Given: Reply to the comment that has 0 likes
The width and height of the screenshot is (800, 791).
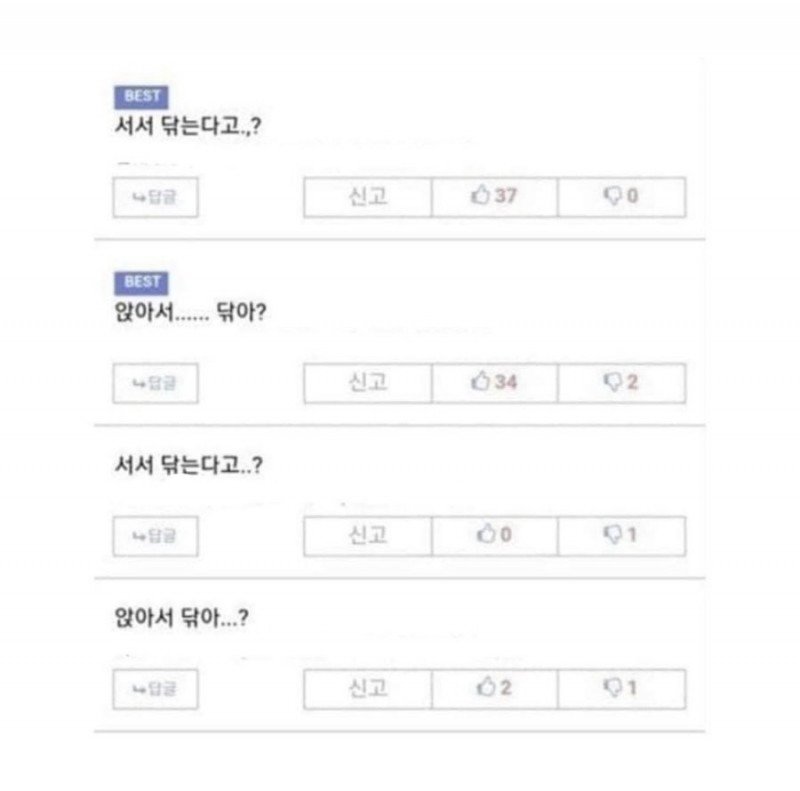Looking at the screenshot, I should pyautogui.click(x=155, y=537).
